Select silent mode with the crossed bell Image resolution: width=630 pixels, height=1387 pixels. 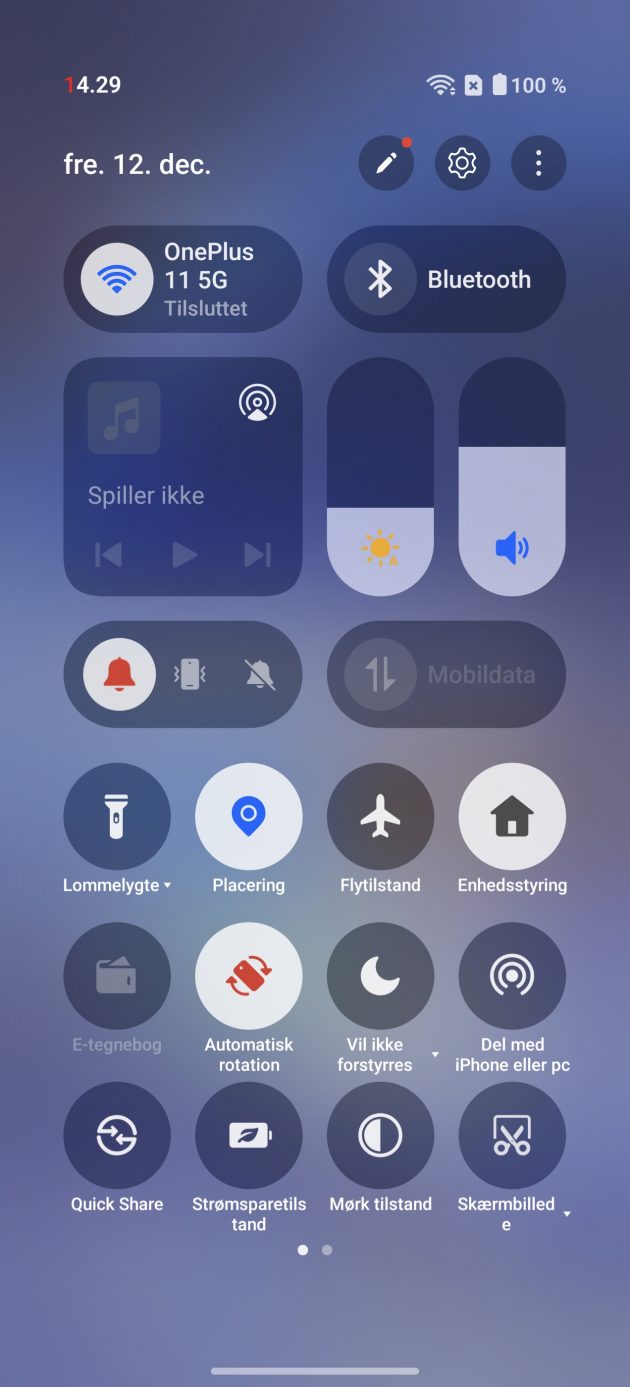[259, 674]
